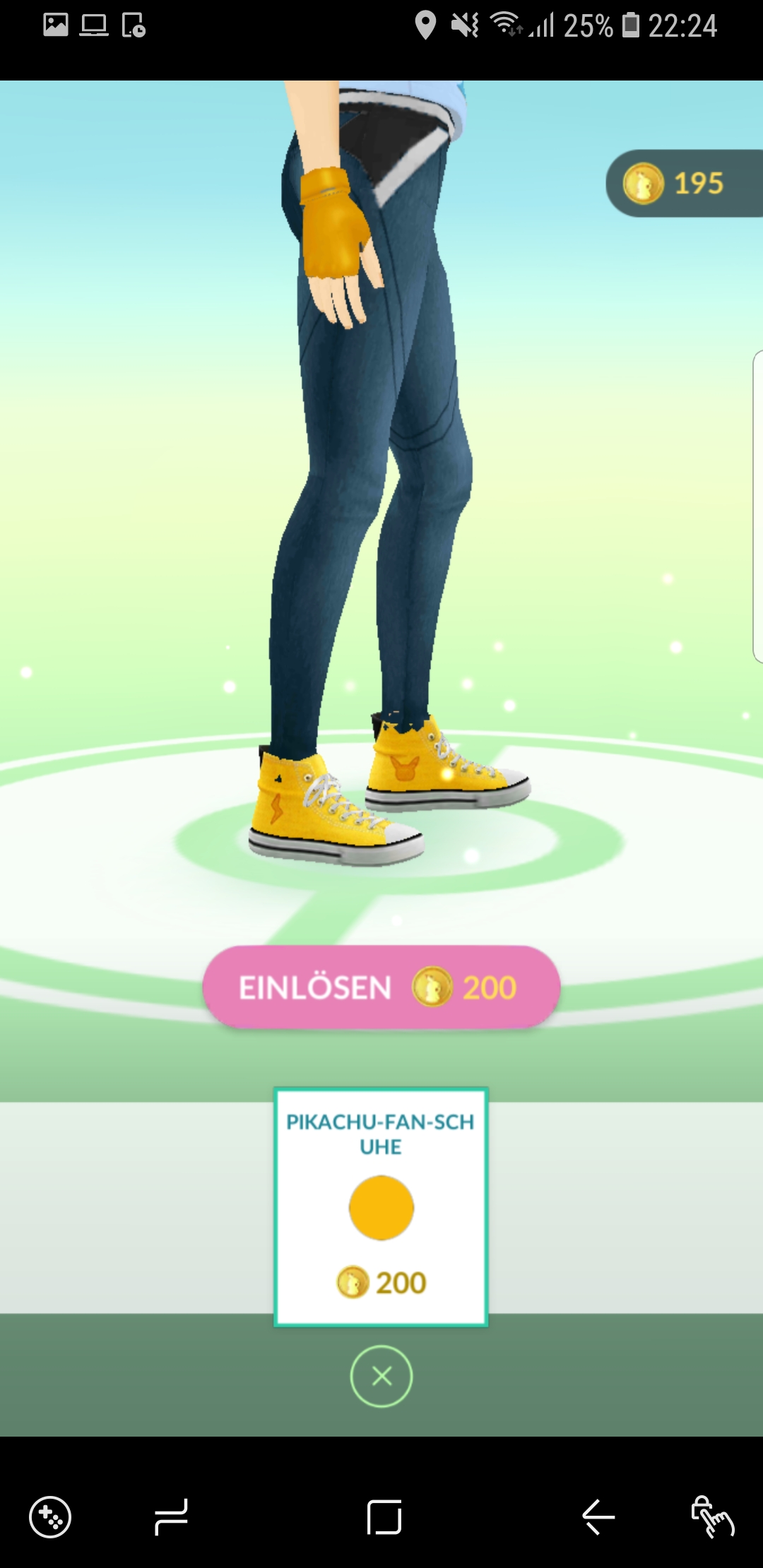This screenshot has width=763, height=1568.
Task: Tap the Samsung DeX laptop icon
Action: click(95, 25)
